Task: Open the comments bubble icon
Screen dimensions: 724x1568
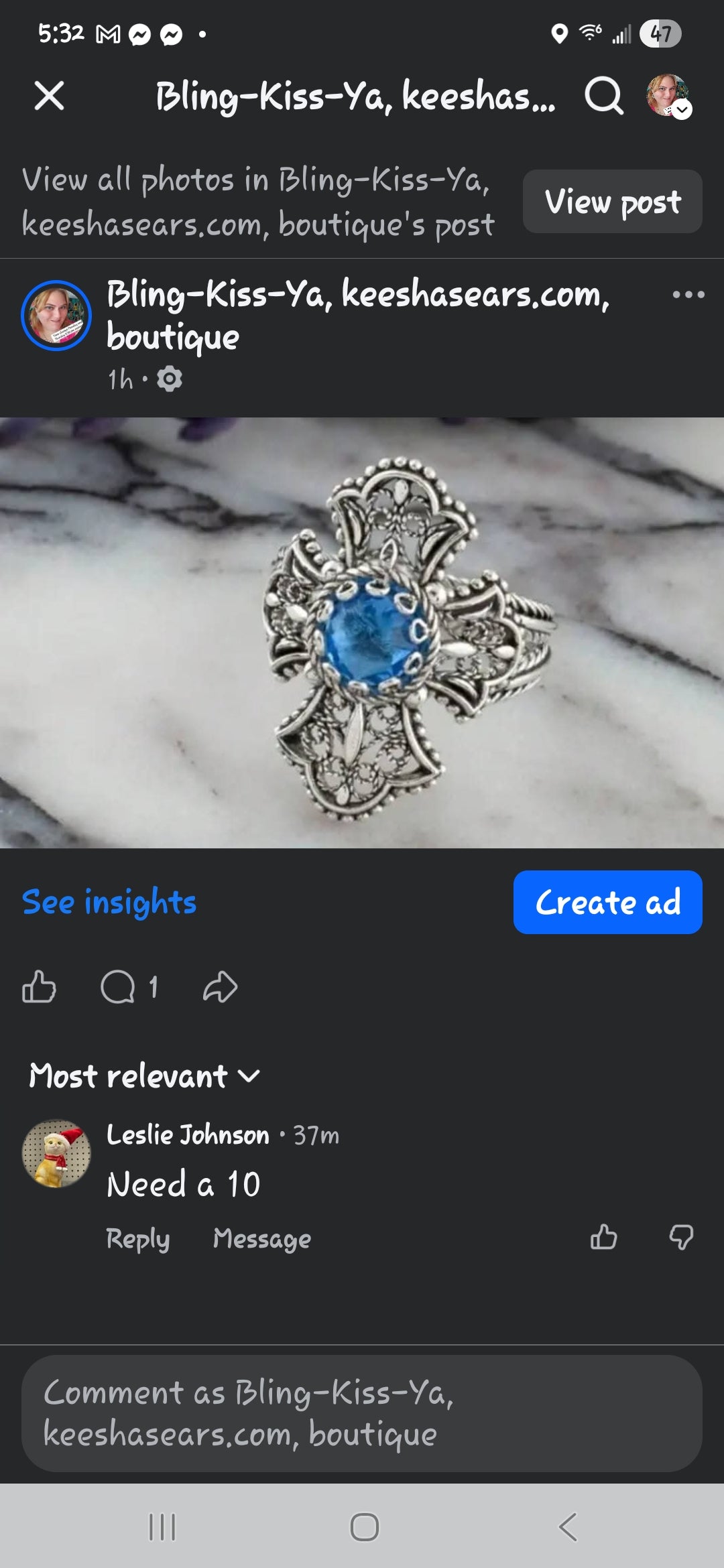Action: point(119,987)
